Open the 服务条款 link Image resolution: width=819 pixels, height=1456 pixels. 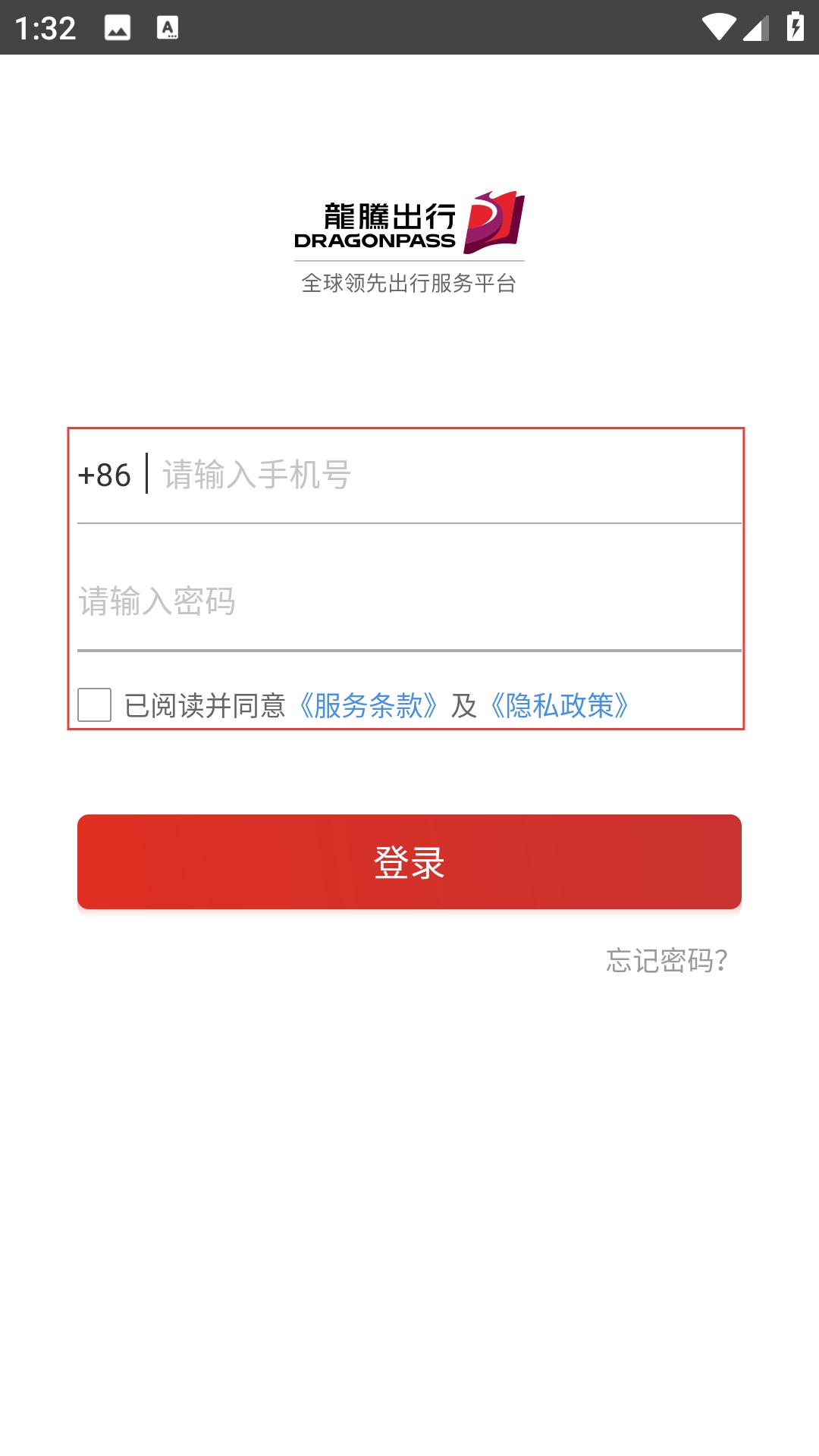(368, 705)
